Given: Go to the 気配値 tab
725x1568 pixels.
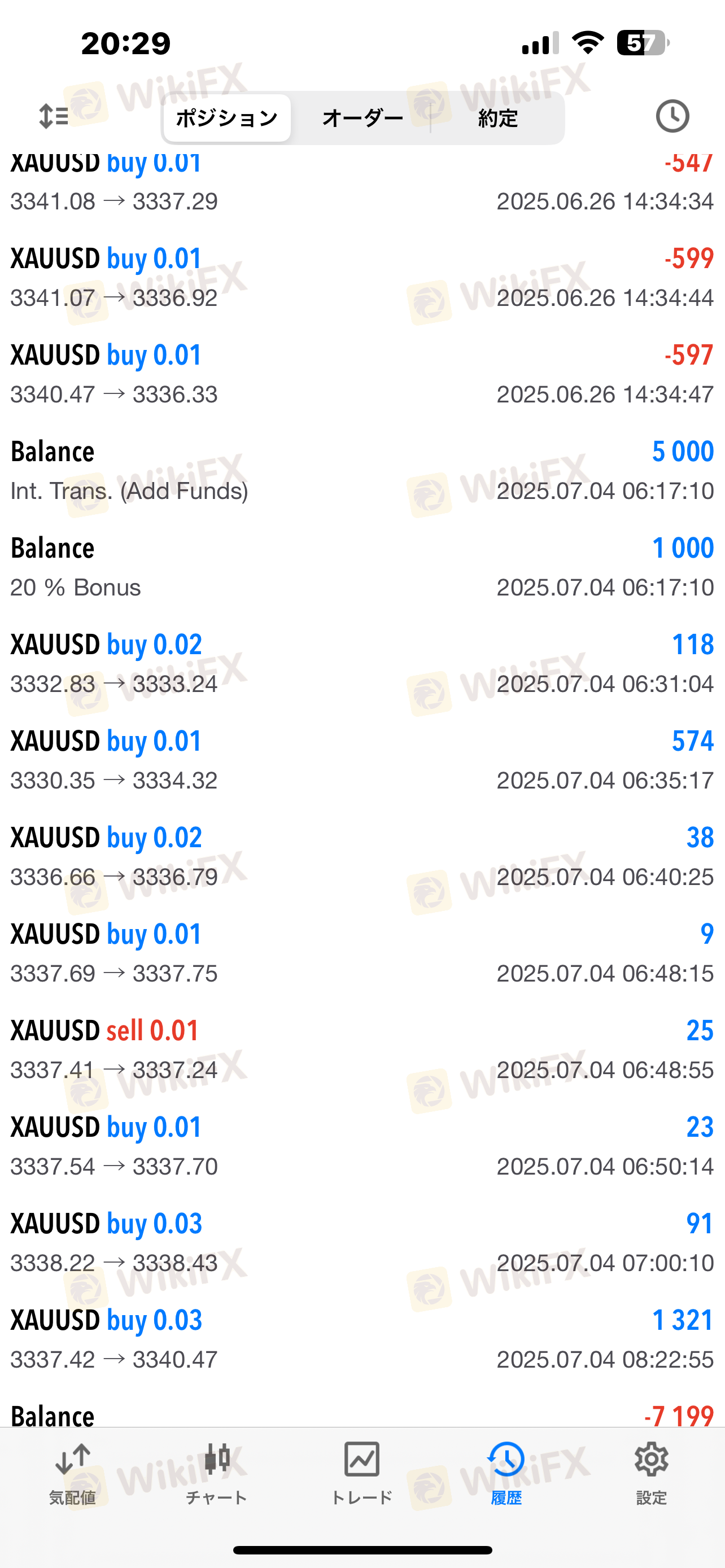Looking at the screenshot, I should point(72,1472).
